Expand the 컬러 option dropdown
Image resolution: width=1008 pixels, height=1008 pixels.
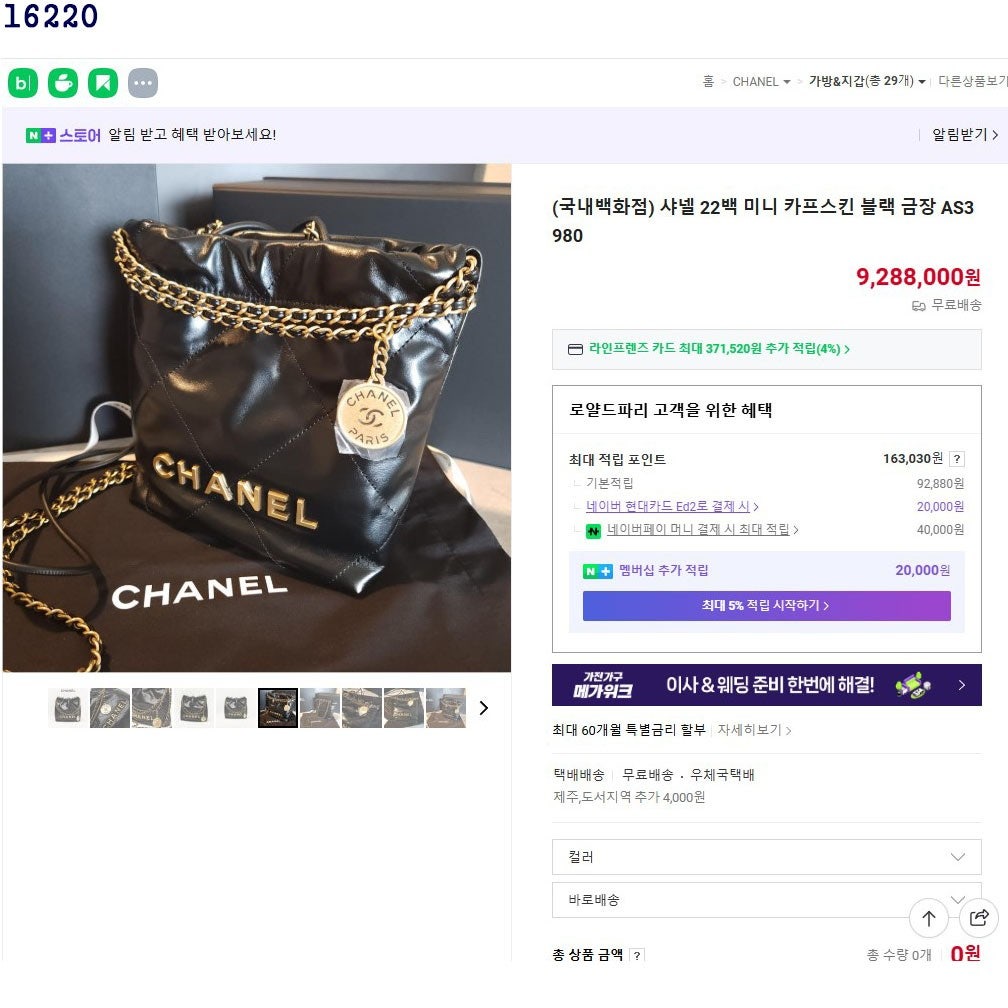(x=766, y=857)
